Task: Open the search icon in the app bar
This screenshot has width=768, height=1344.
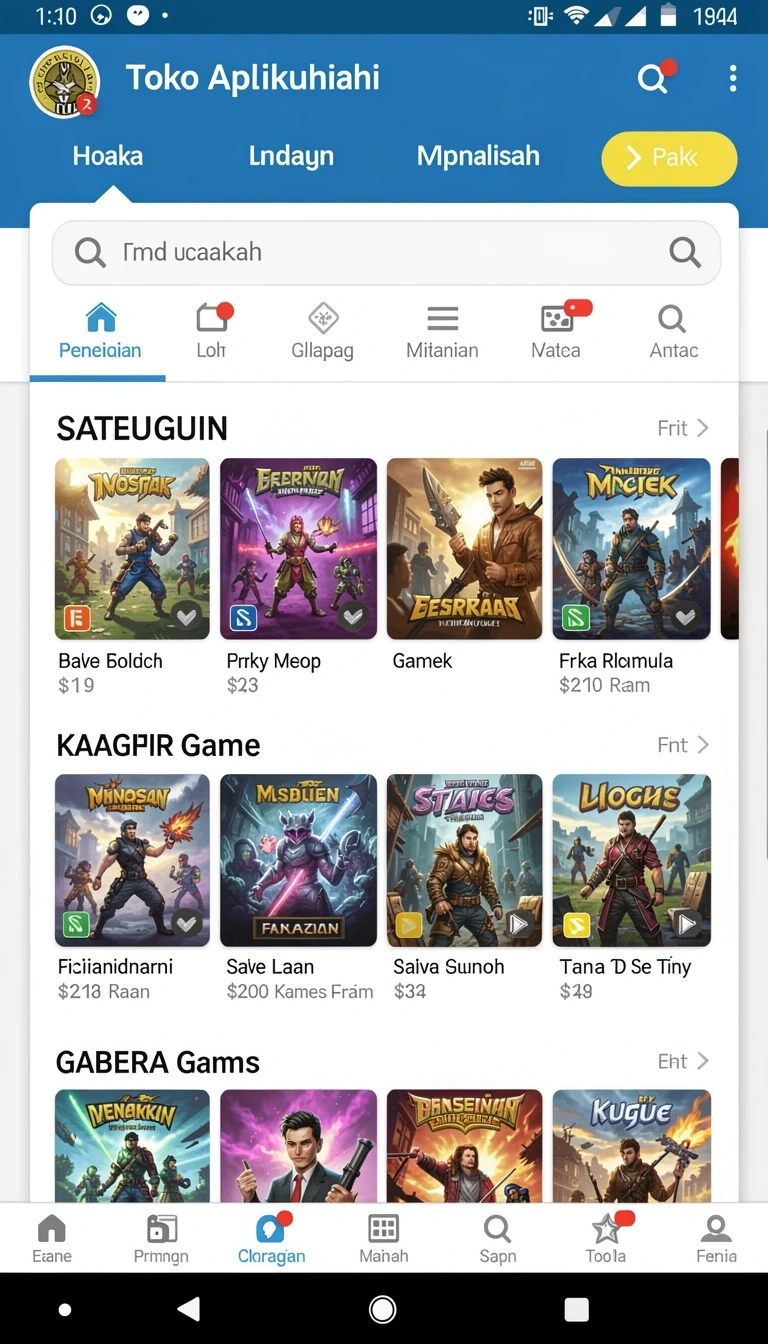Action: click(x=653, y=79)
